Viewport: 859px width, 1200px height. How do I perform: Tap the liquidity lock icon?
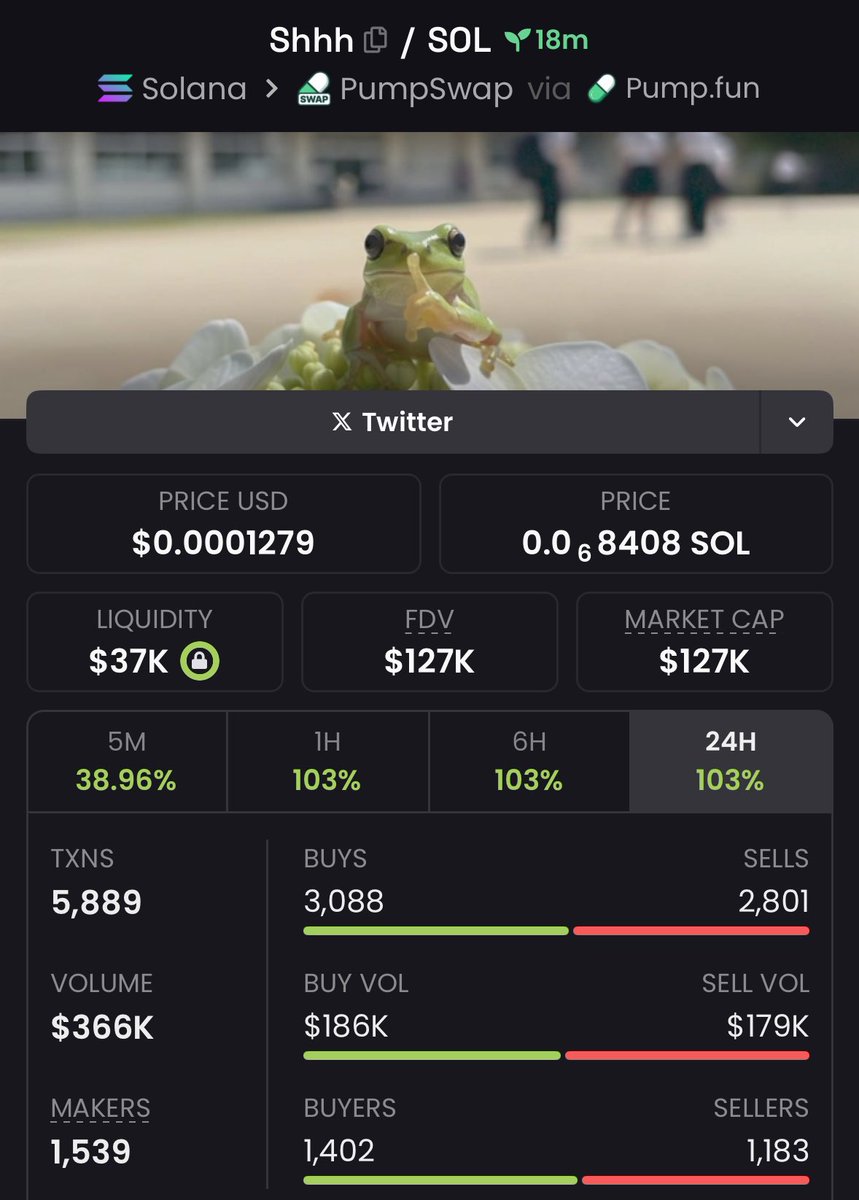(x=200, y=661)
